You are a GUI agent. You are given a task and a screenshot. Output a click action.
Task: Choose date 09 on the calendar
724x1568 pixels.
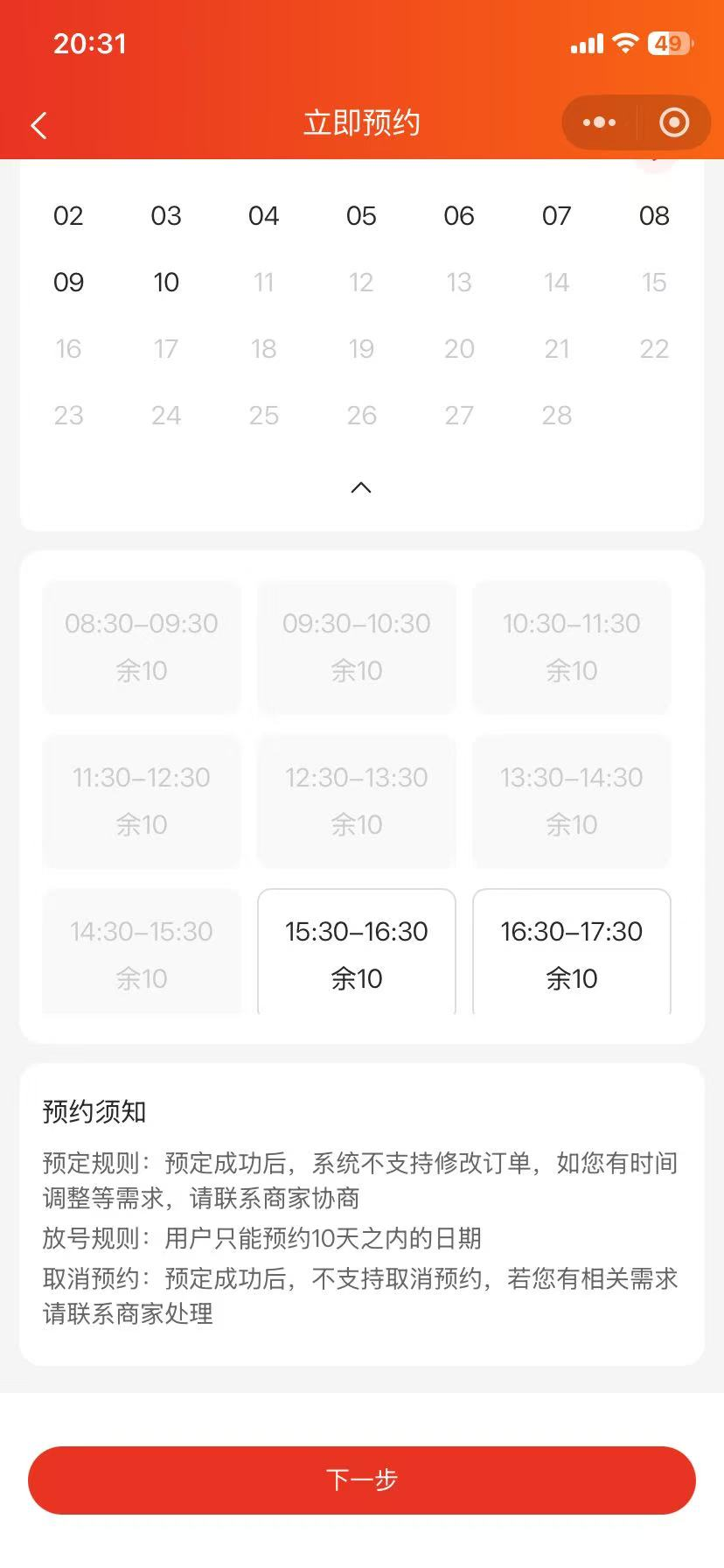68,283
